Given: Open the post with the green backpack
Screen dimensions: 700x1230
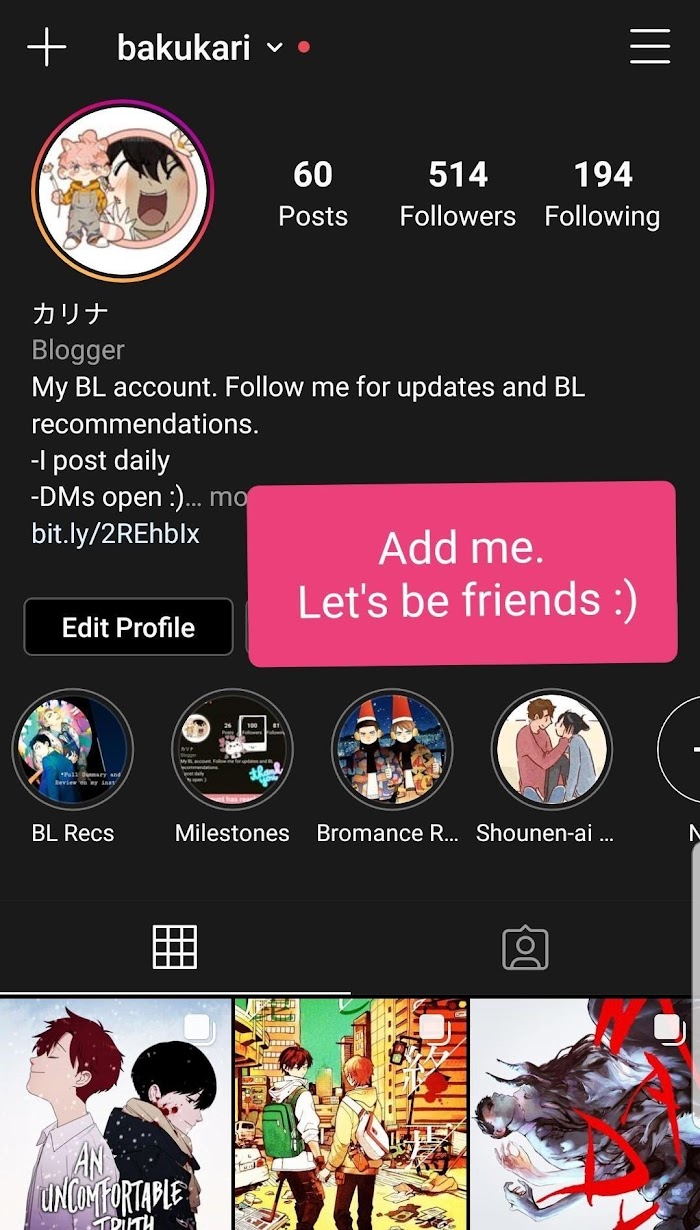Looking at the screenshot, I should tap(350, 1115).
